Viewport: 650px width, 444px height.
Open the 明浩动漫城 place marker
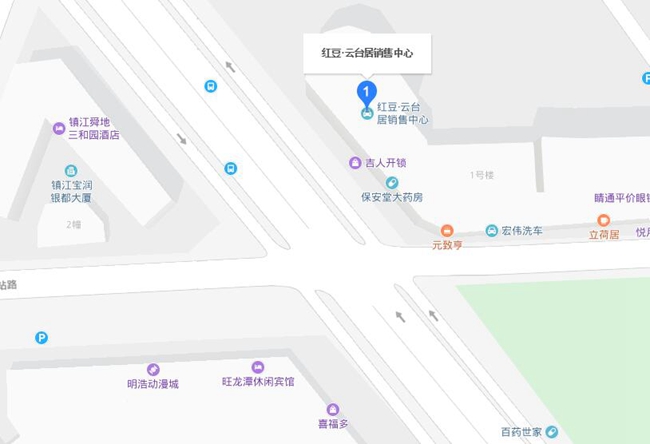coord(153,369)
